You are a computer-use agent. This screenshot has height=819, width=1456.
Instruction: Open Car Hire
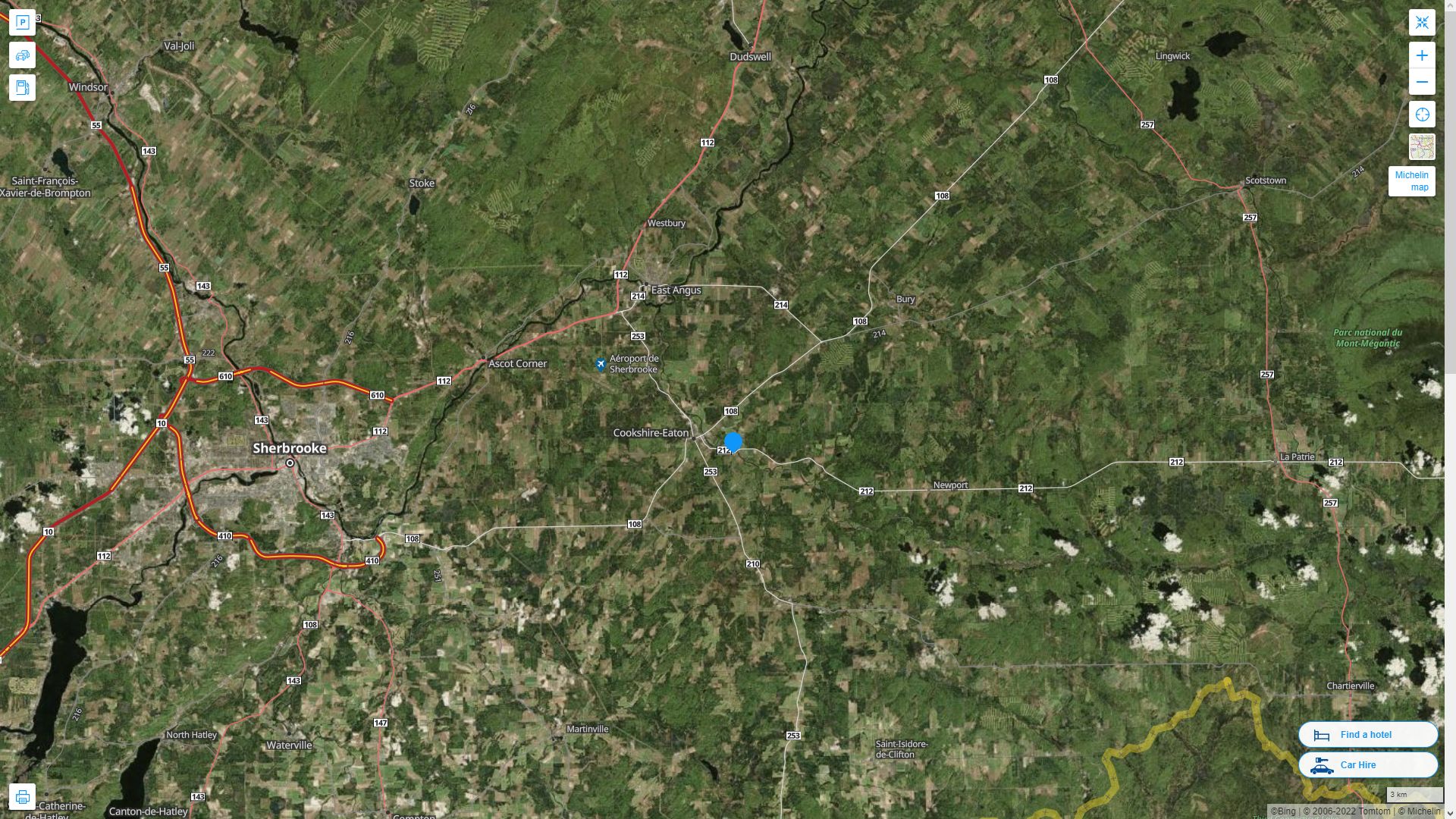(1367, 764)
